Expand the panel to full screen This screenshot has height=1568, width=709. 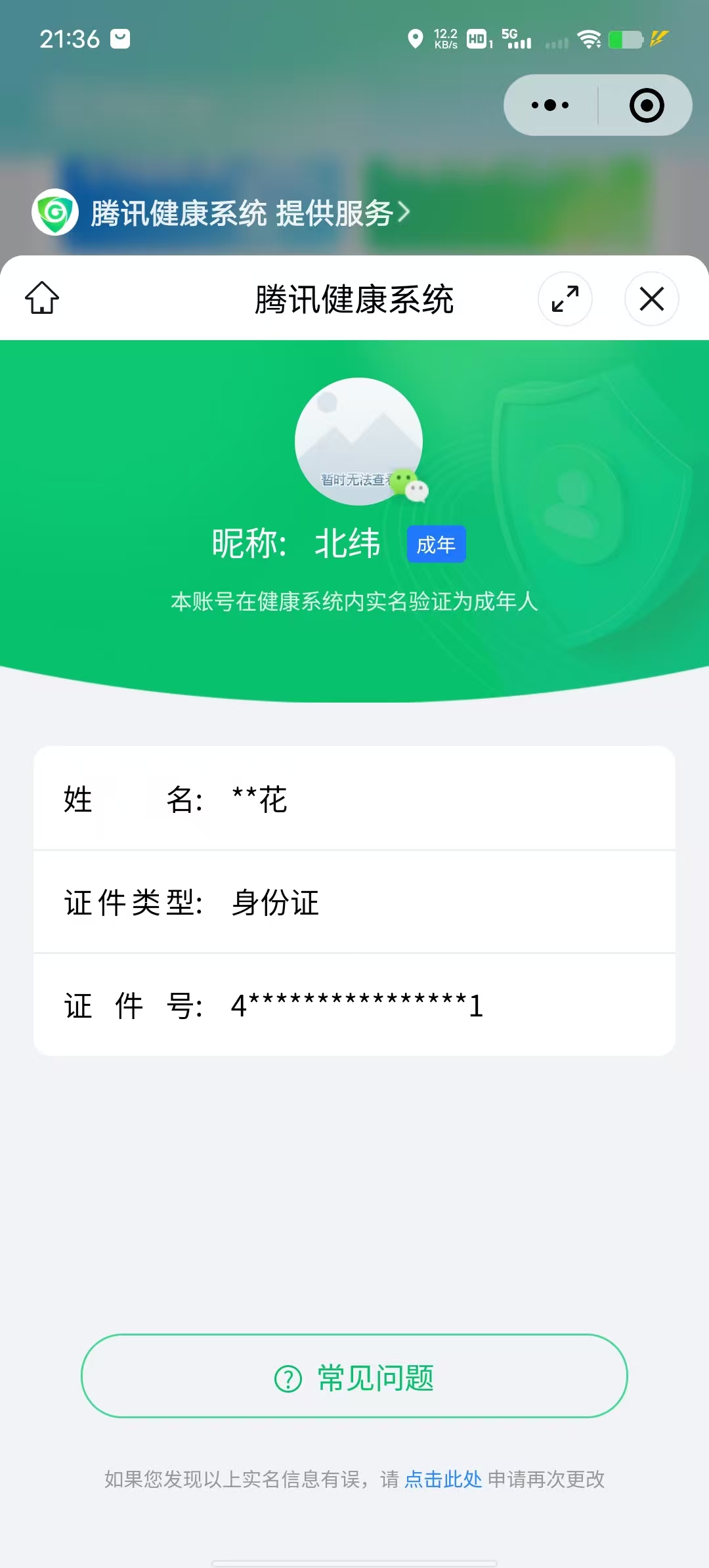pos(565,299)
